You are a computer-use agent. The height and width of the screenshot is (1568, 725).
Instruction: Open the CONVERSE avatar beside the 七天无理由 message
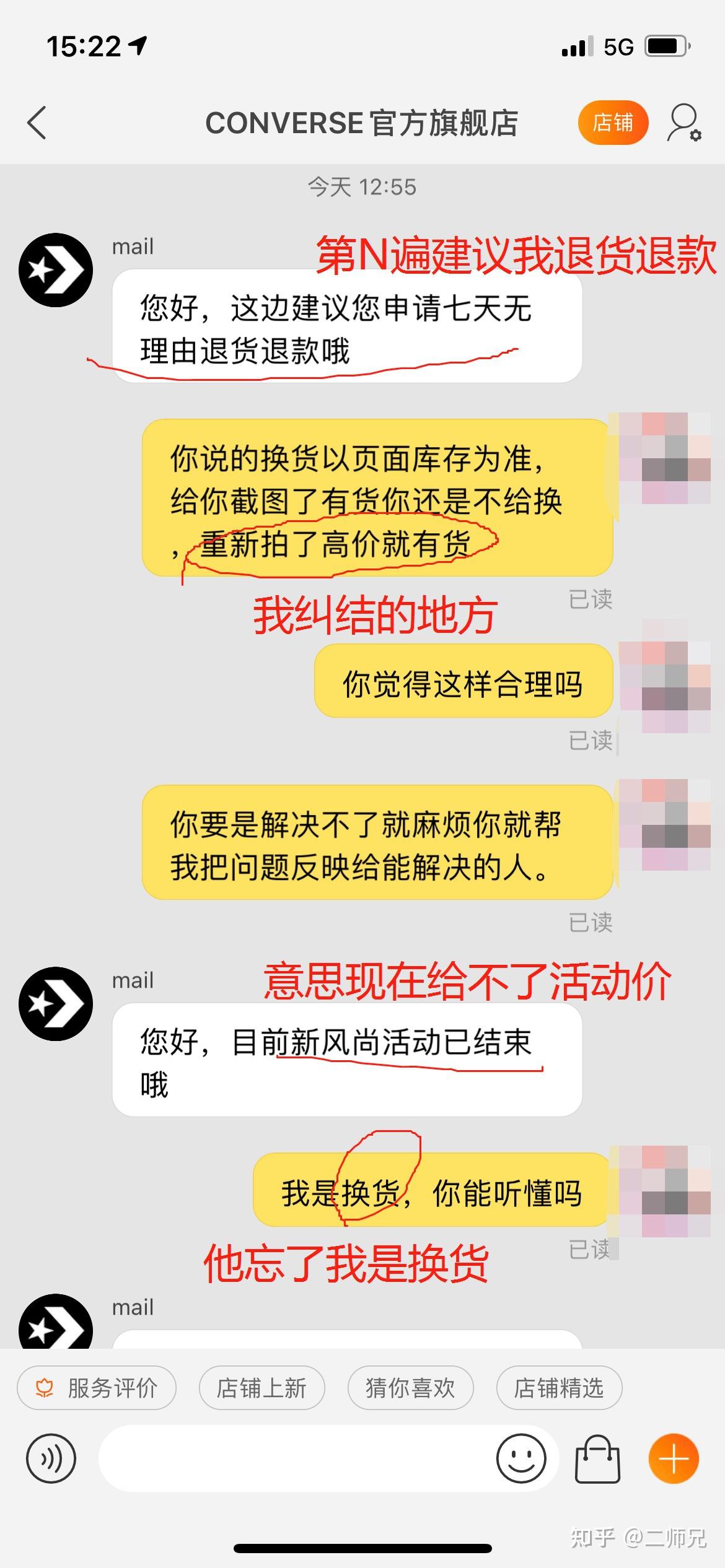[x=56, y=270]
